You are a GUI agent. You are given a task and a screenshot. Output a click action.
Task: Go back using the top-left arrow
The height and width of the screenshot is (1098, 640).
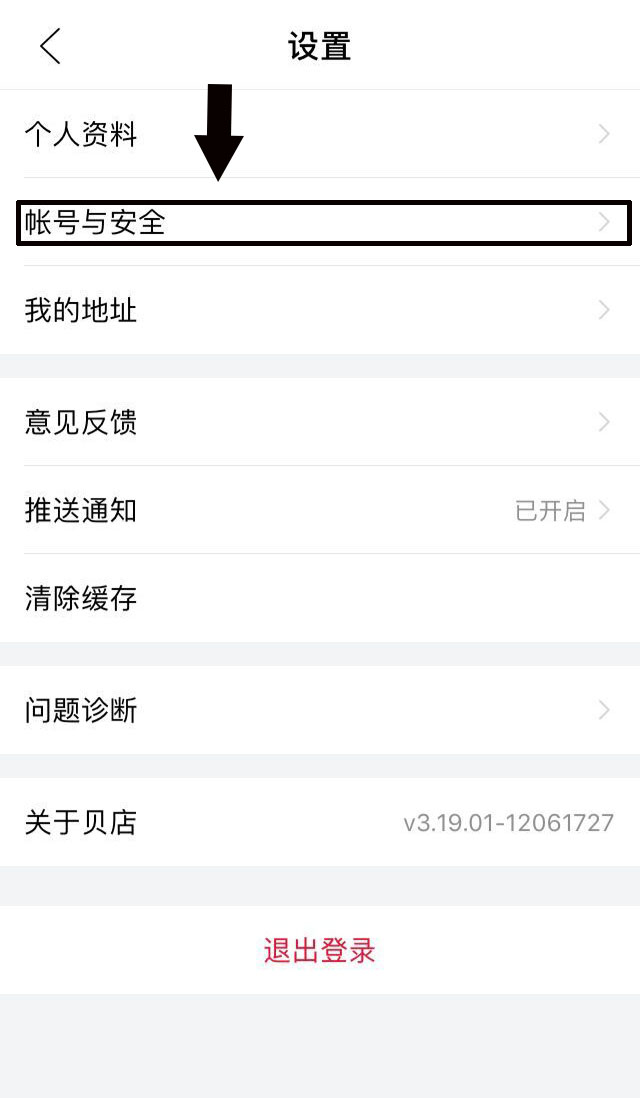click(x=50, y=46)
